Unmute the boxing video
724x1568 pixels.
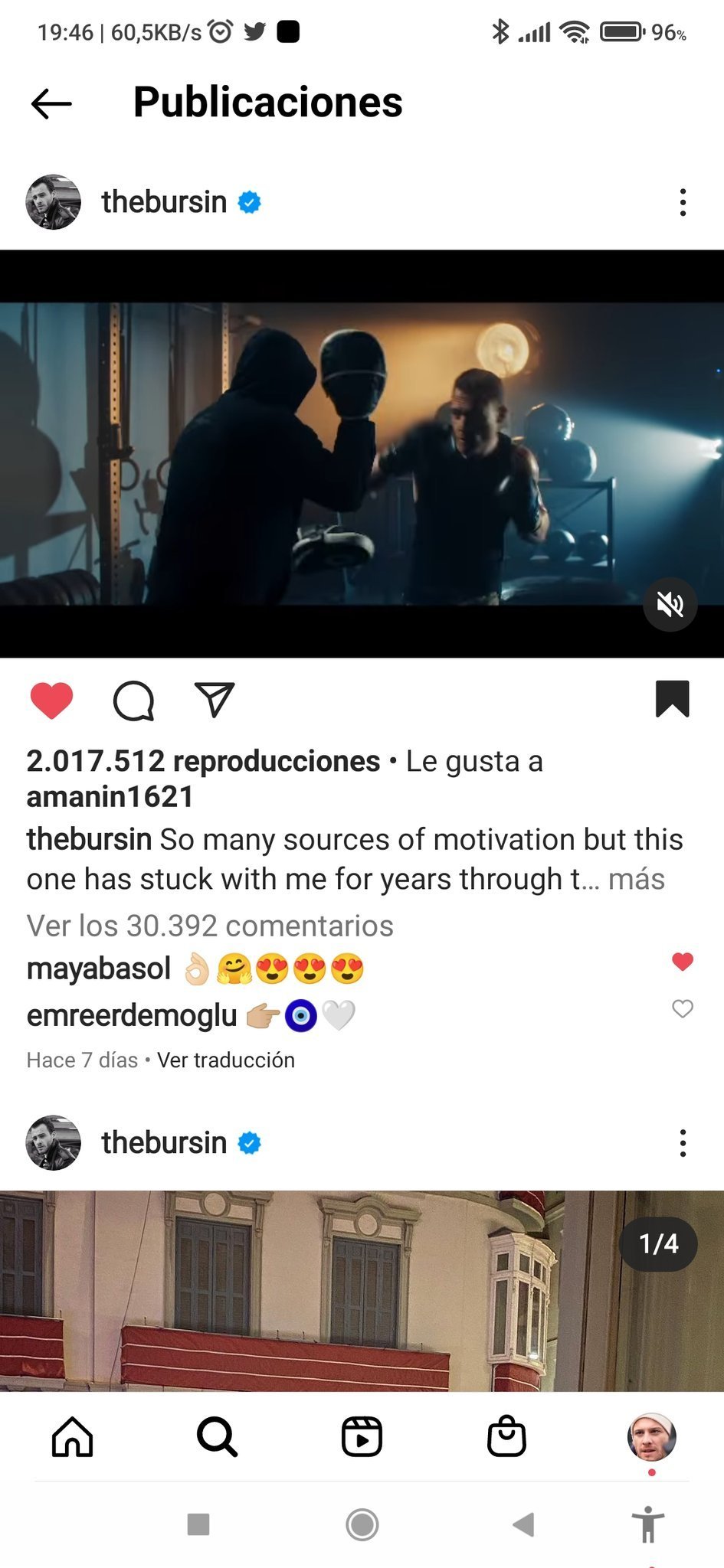(670, 605)
